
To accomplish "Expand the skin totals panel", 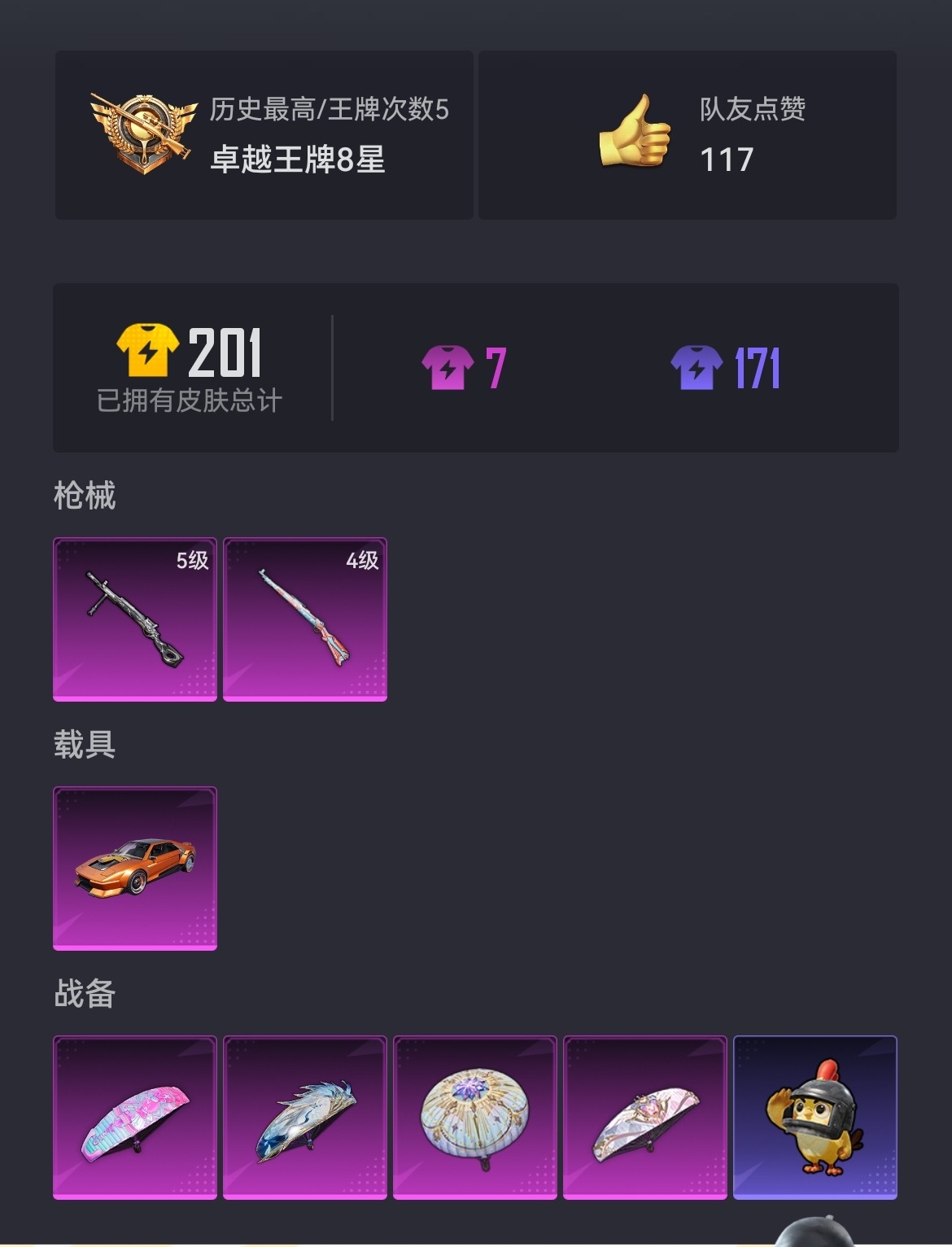I will tap(476, 366).
